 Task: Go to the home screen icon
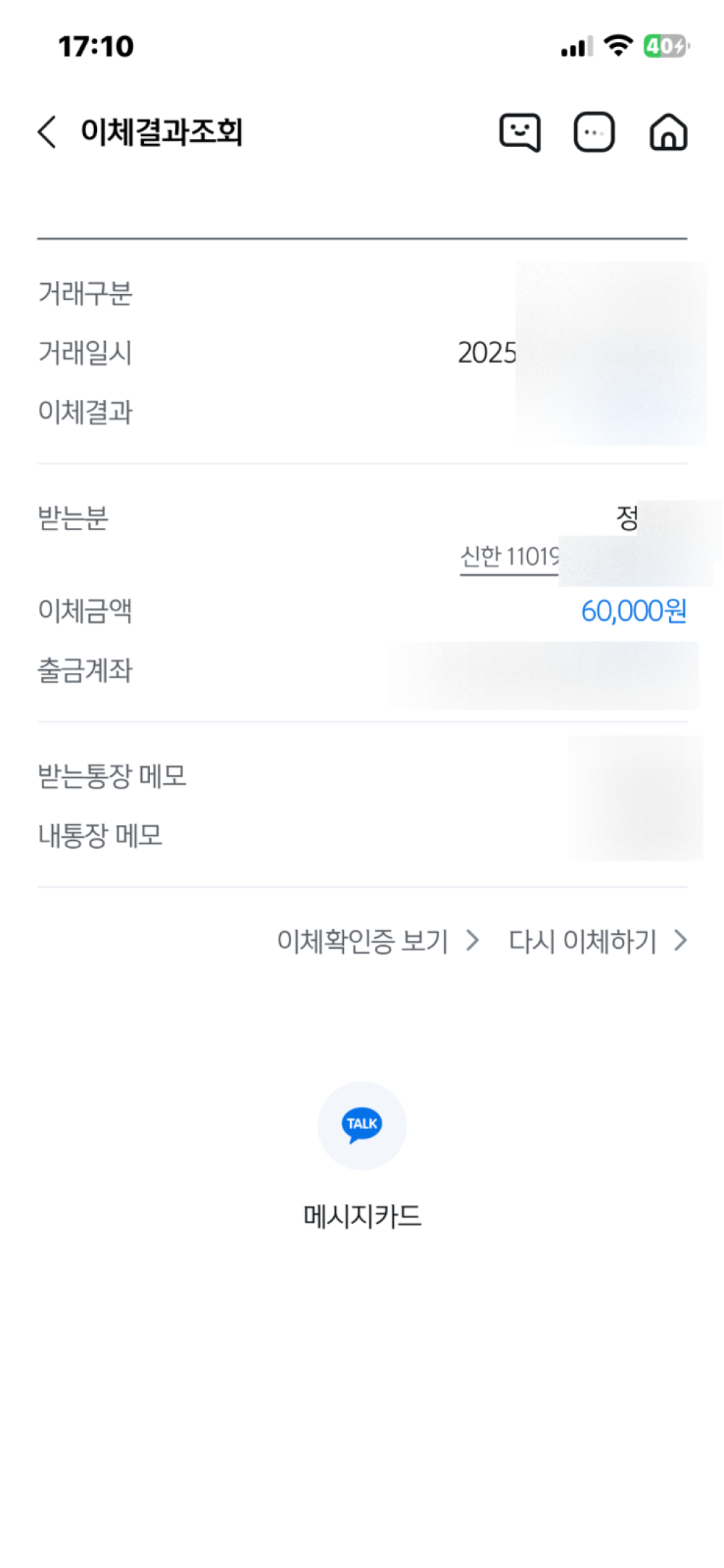pos(668,133)
